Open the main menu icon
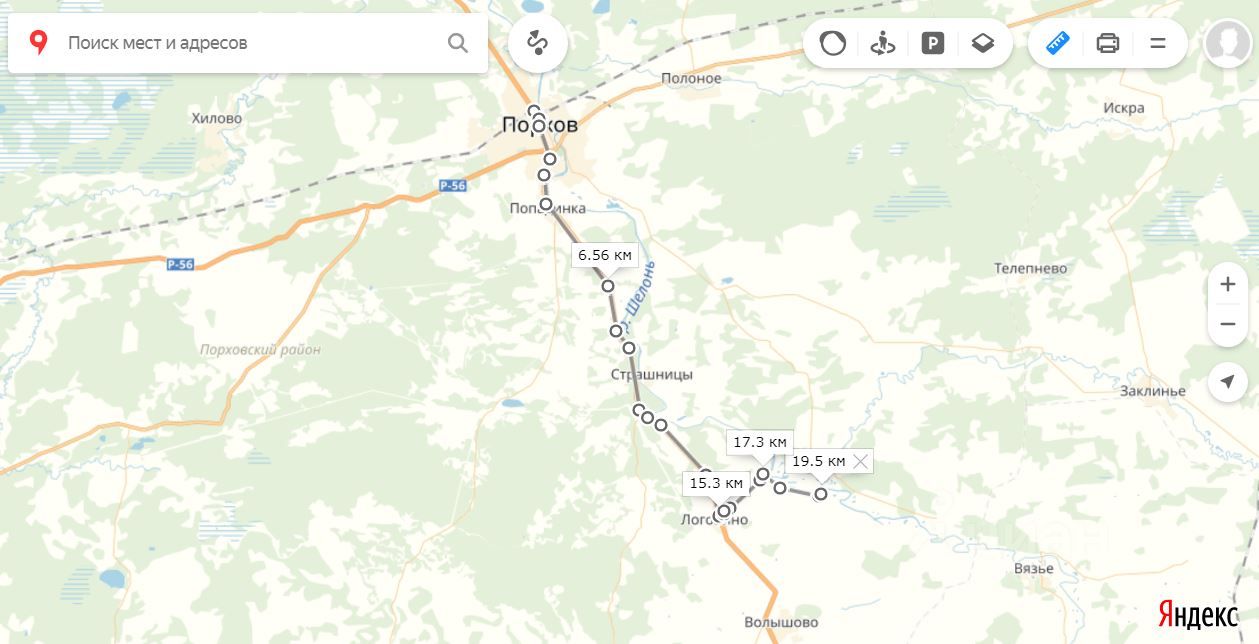The image size is (1259, 644). (1158, 43)
